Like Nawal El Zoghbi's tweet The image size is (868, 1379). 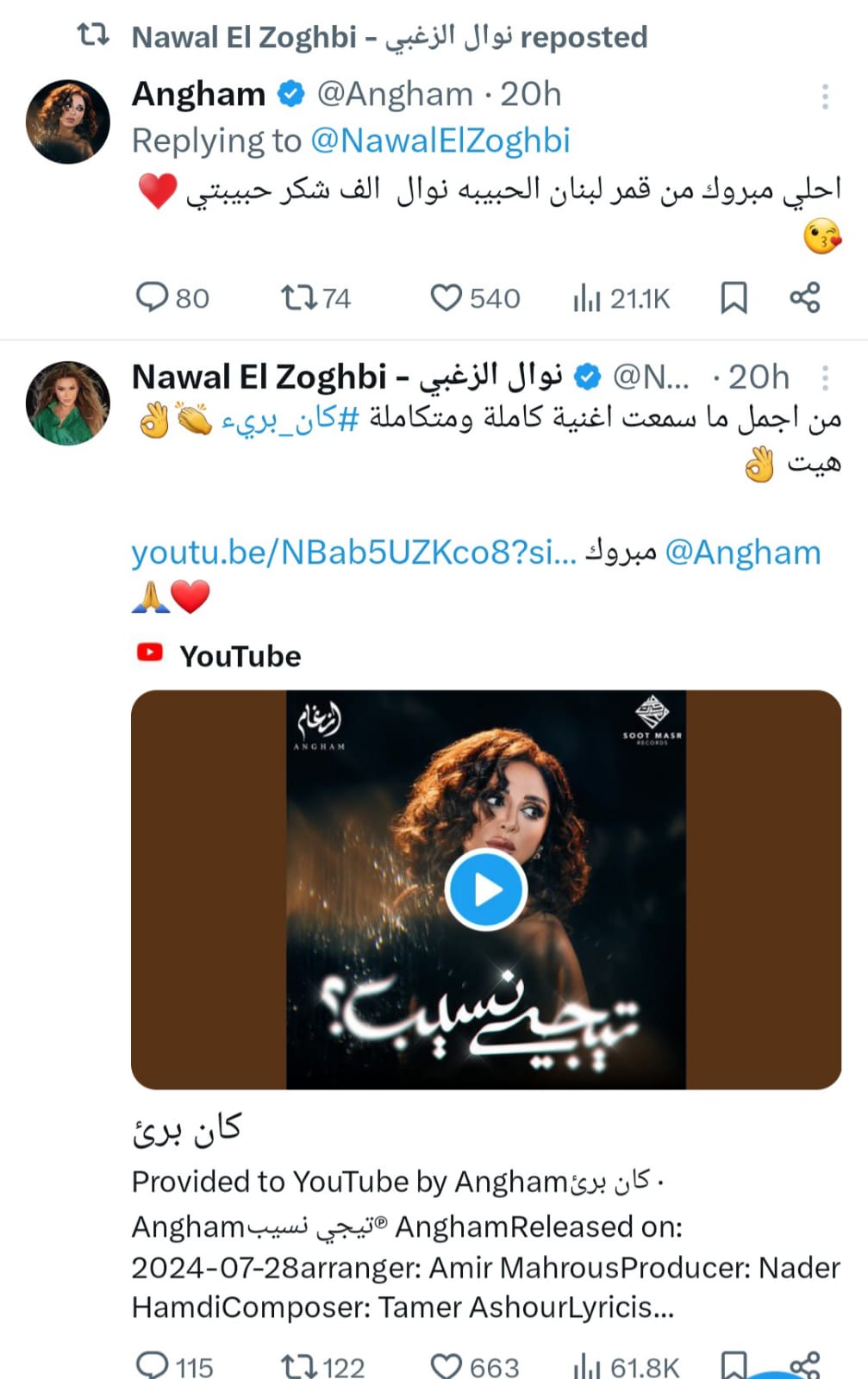click(449, 1363)
